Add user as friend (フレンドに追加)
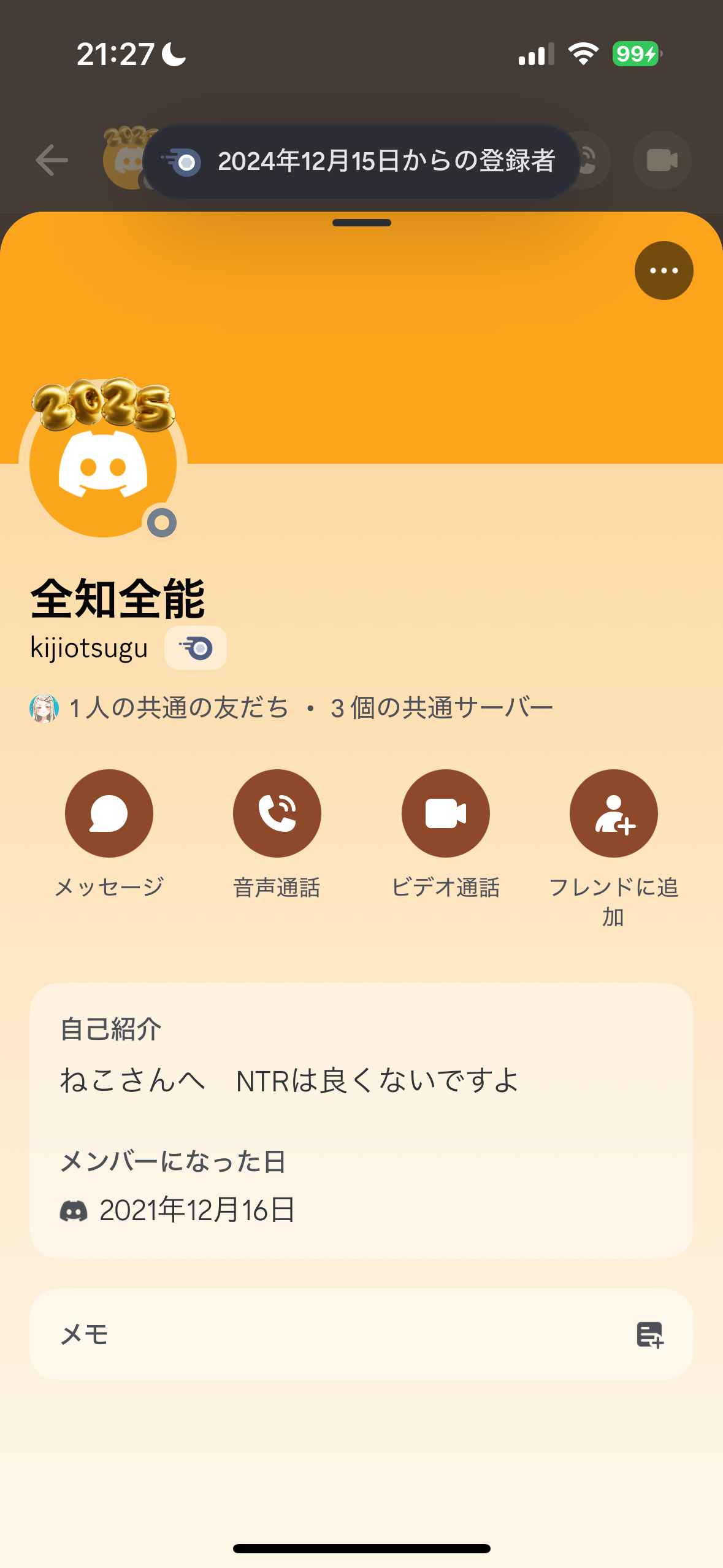This screenshot has height=1568, width=723. tap(613, 813)
